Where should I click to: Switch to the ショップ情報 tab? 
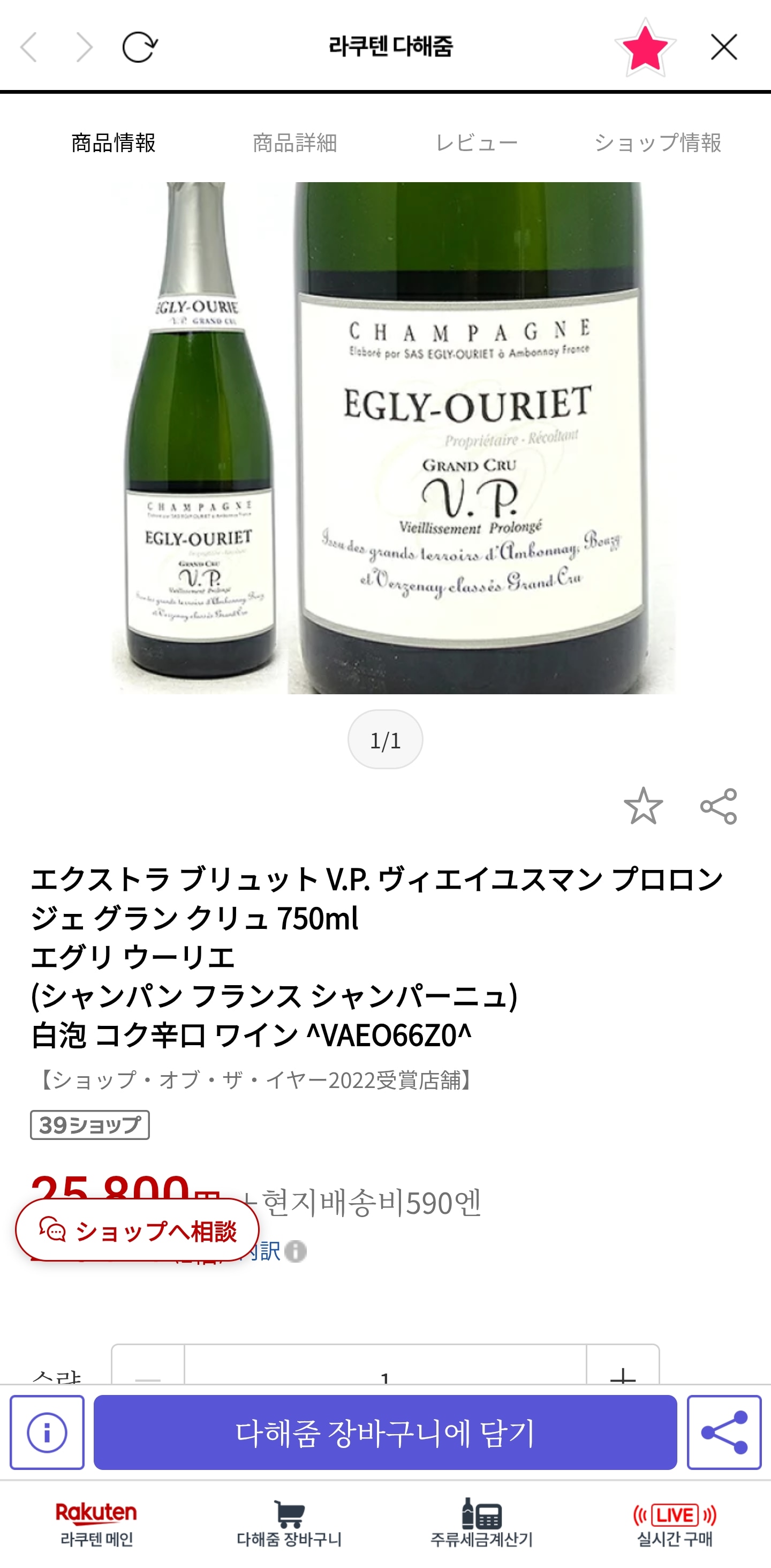click(x=658, y=142)
